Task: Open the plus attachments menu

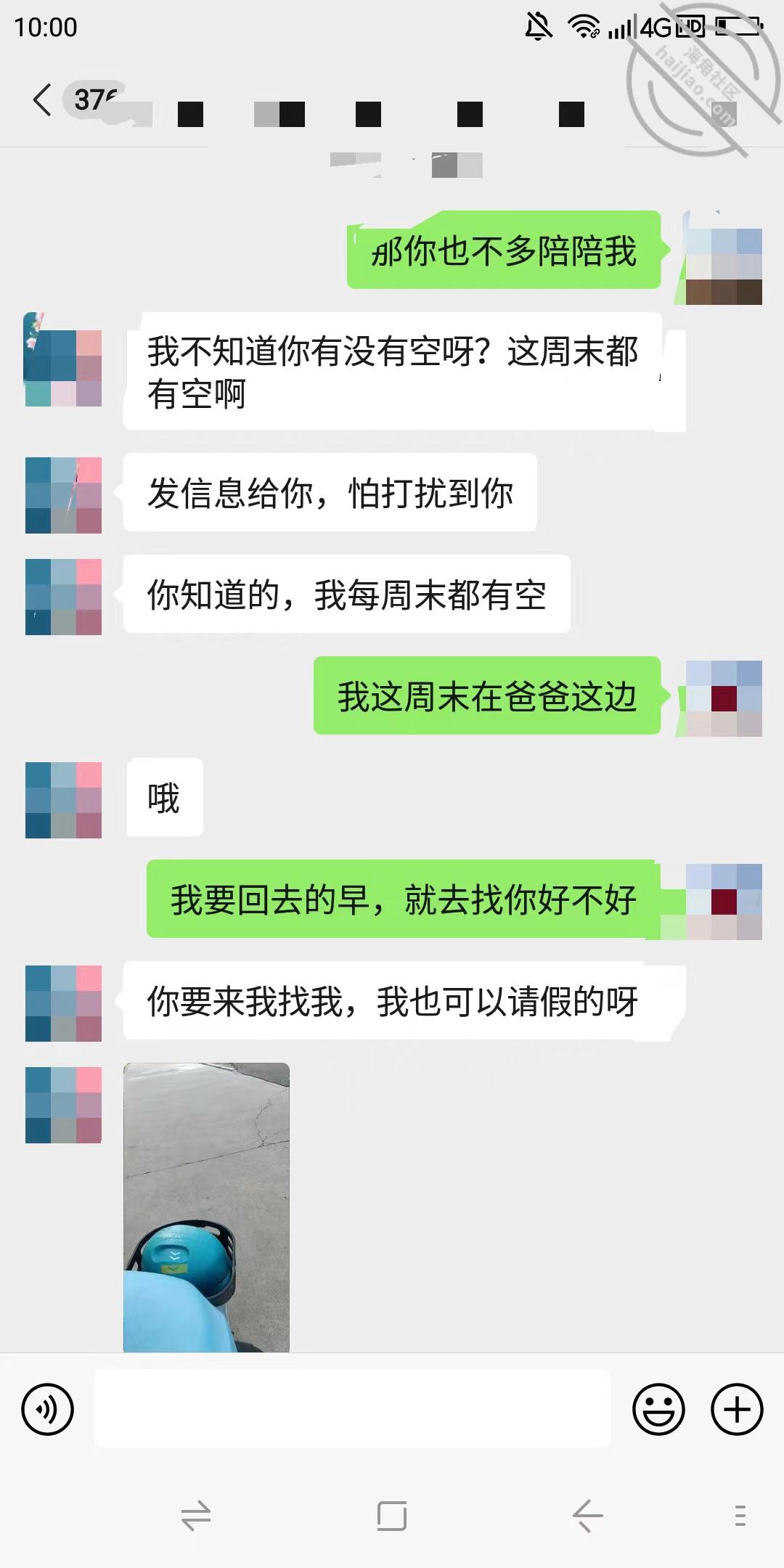Action: point(737,1410)
